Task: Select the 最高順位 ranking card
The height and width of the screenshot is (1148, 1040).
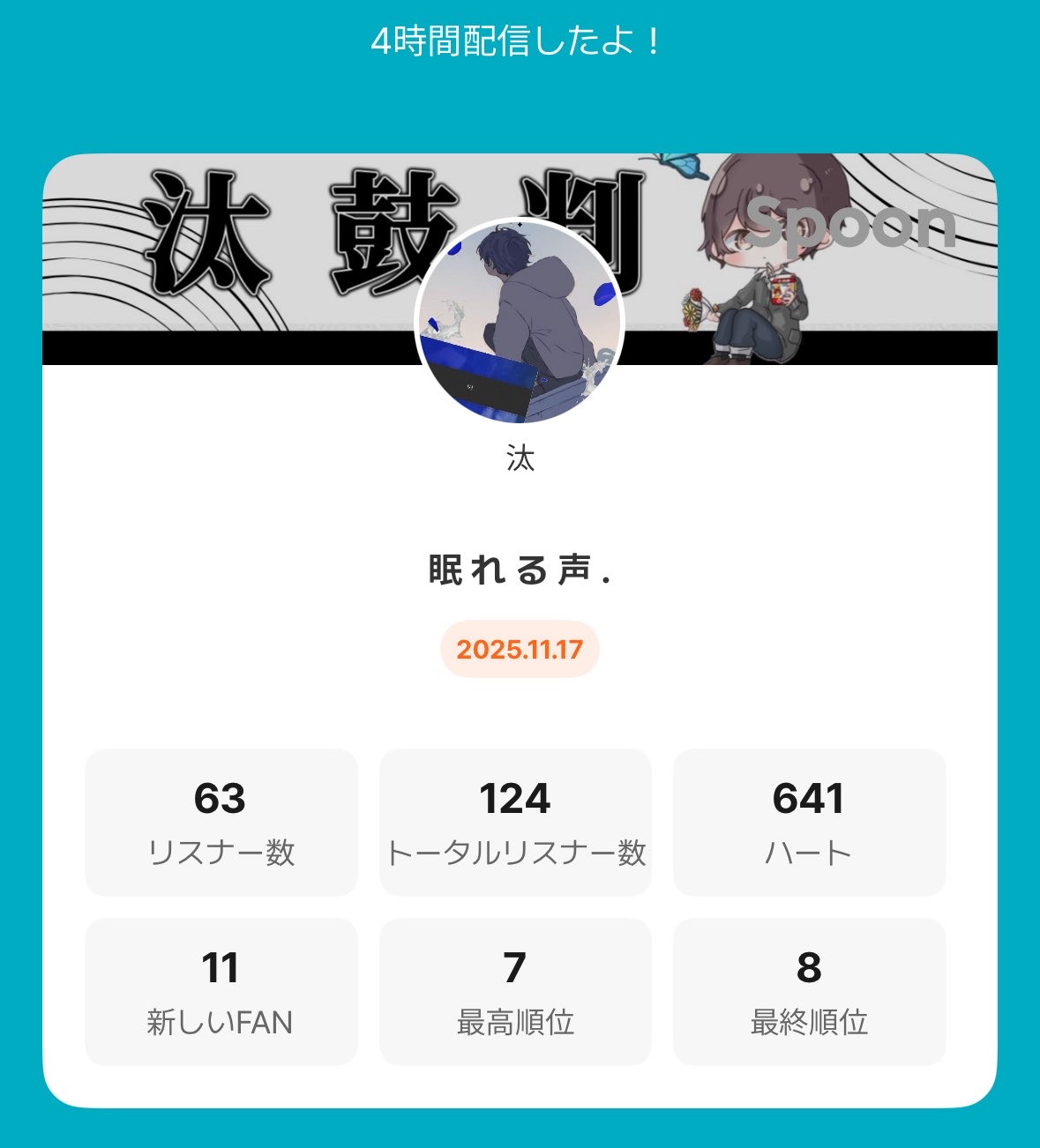Action: pyautogui.click(x=516, y=991)
